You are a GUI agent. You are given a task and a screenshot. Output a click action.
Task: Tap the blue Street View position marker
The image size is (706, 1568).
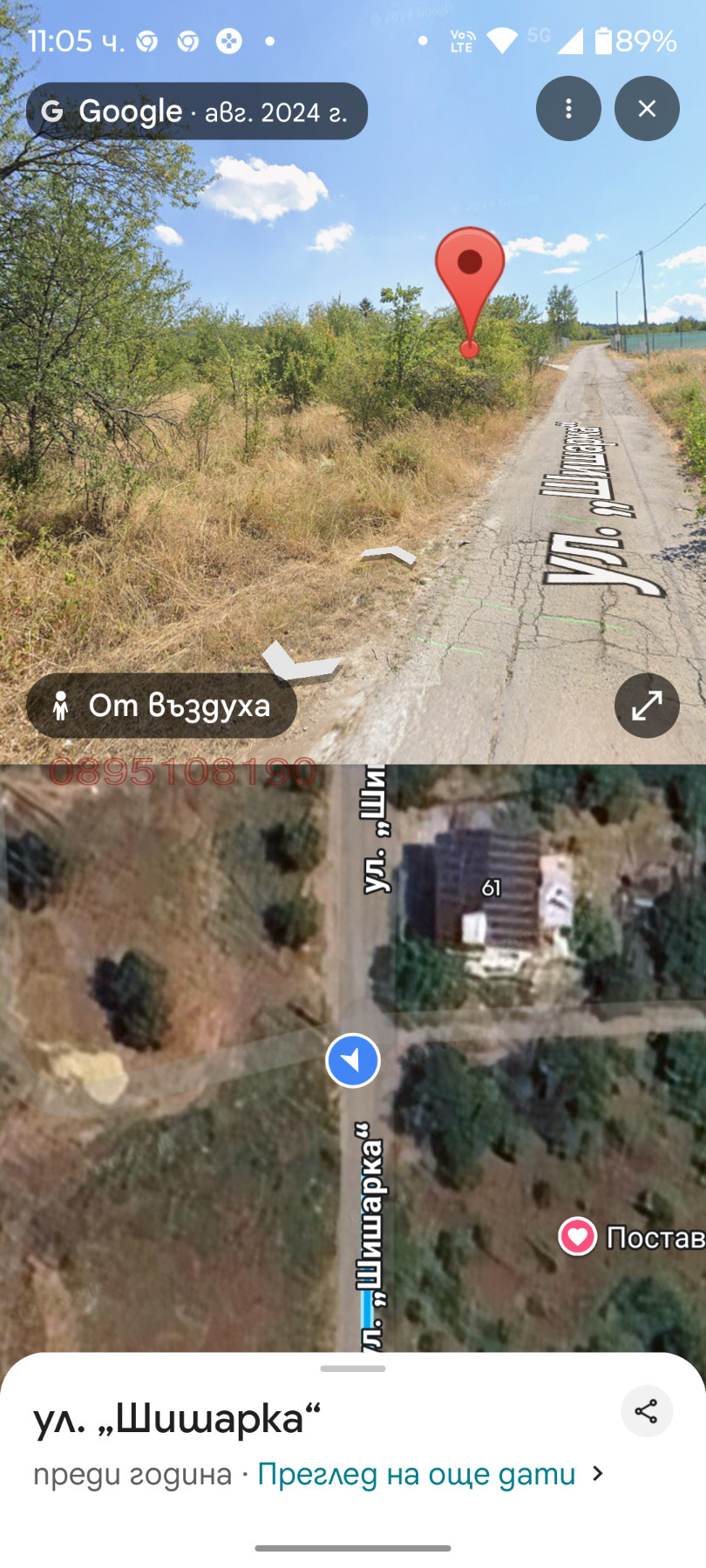point(353,1060)
